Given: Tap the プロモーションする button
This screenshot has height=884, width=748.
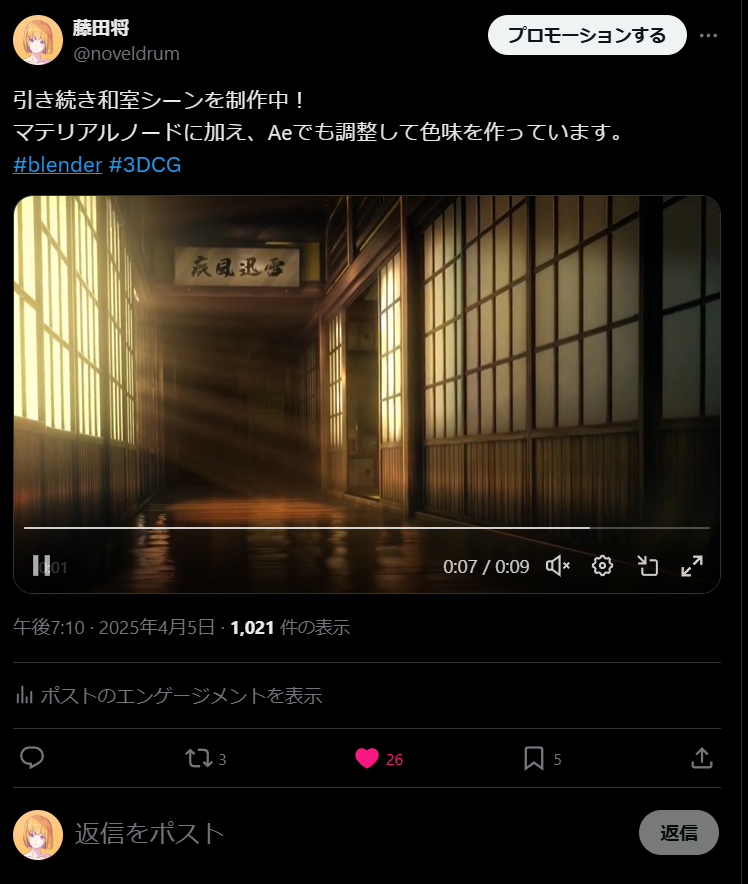Looking at the screenshot, I should click(586, 35).
